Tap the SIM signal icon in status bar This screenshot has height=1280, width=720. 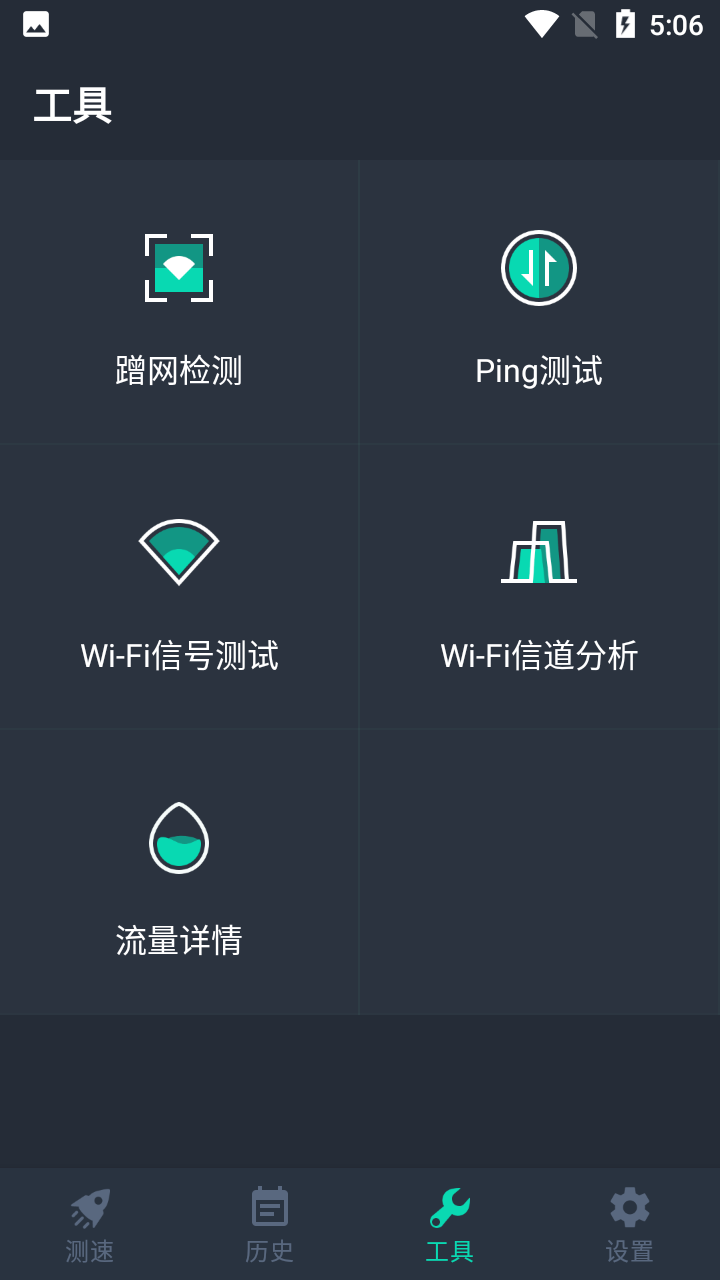[x=585, y=24]
